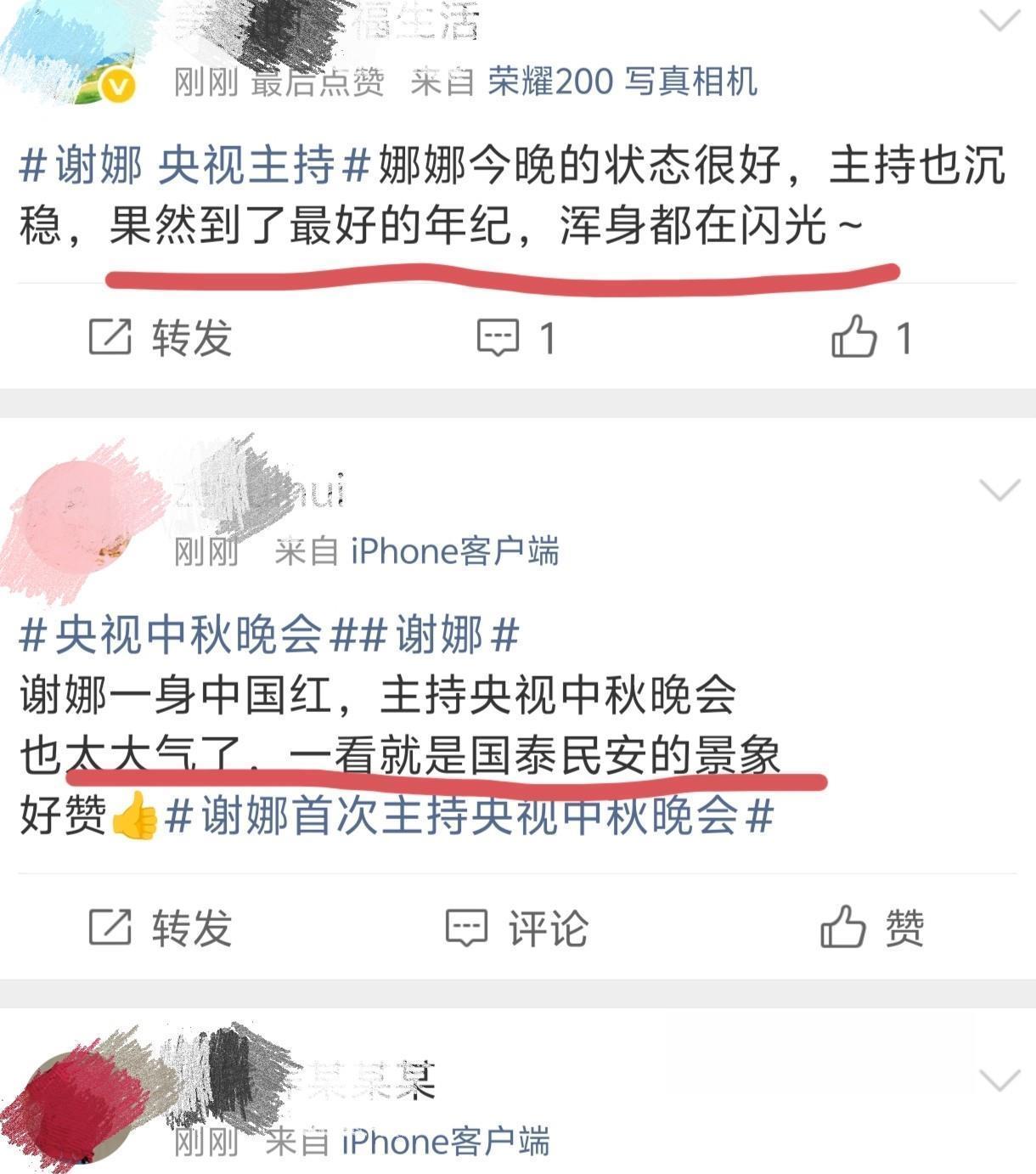Image resolution: width=1036 pixels, height=1174 pixels.
Task: Tap 赞 under the 中秋晚会 post
Action: click(x=871, y=927)
